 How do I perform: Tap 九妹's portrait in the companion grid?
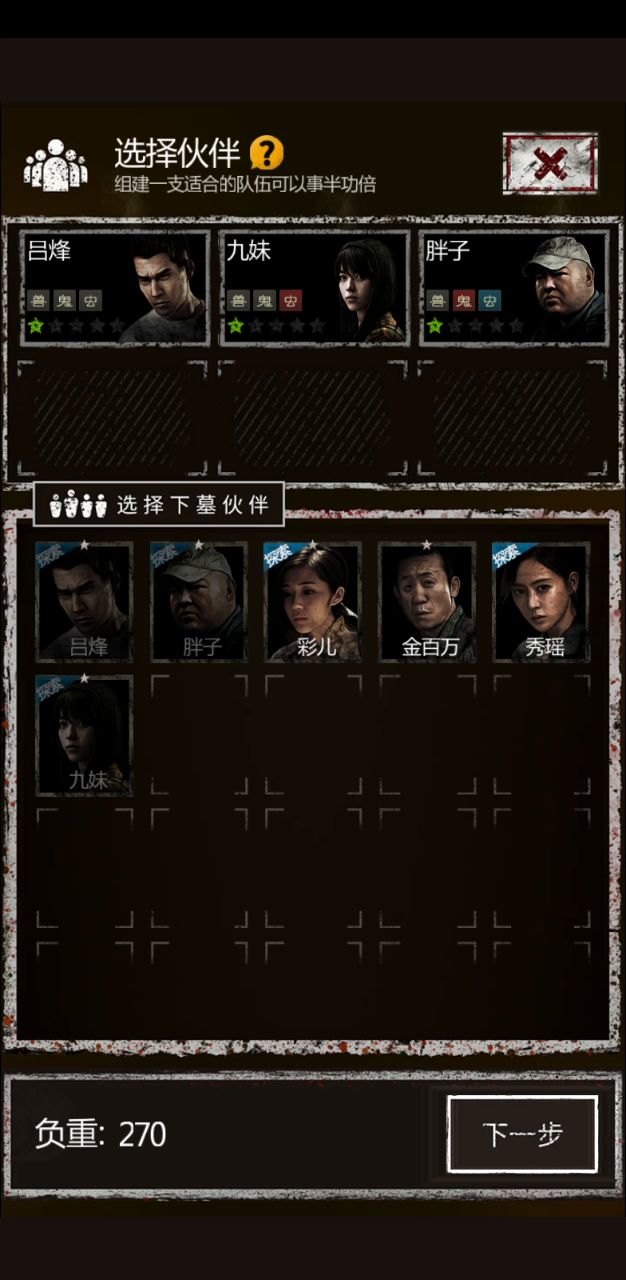[x=84, y=736]
